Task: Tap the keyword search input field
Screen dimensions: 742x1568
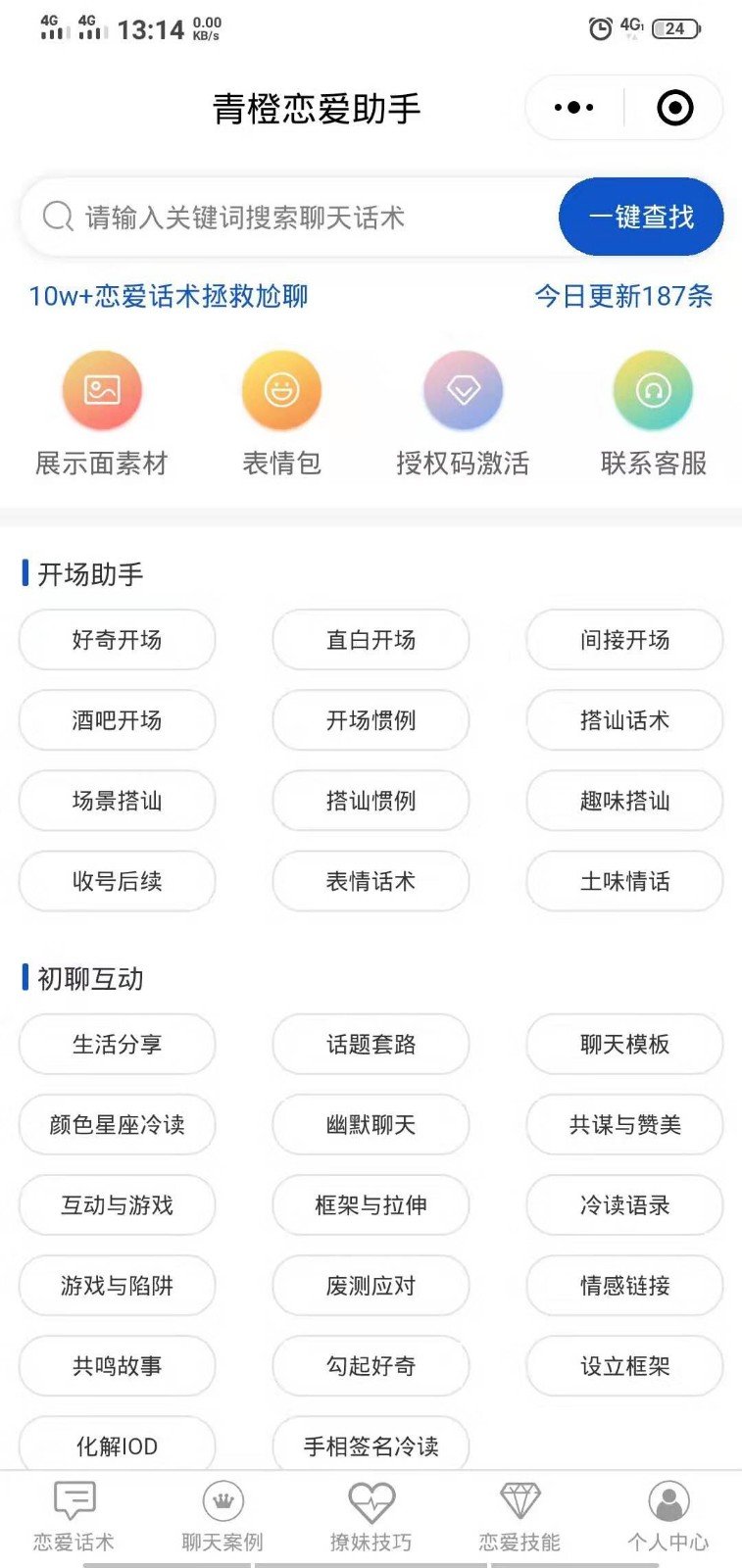Action: 294,218
